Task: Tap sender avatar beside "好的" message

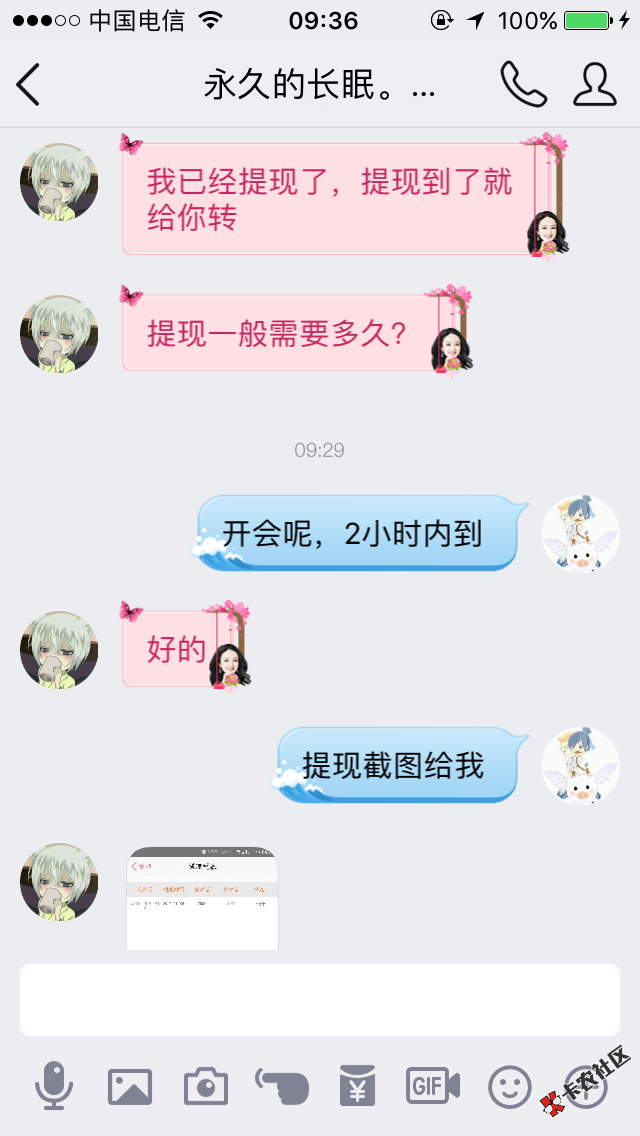Action: (59, 650)
